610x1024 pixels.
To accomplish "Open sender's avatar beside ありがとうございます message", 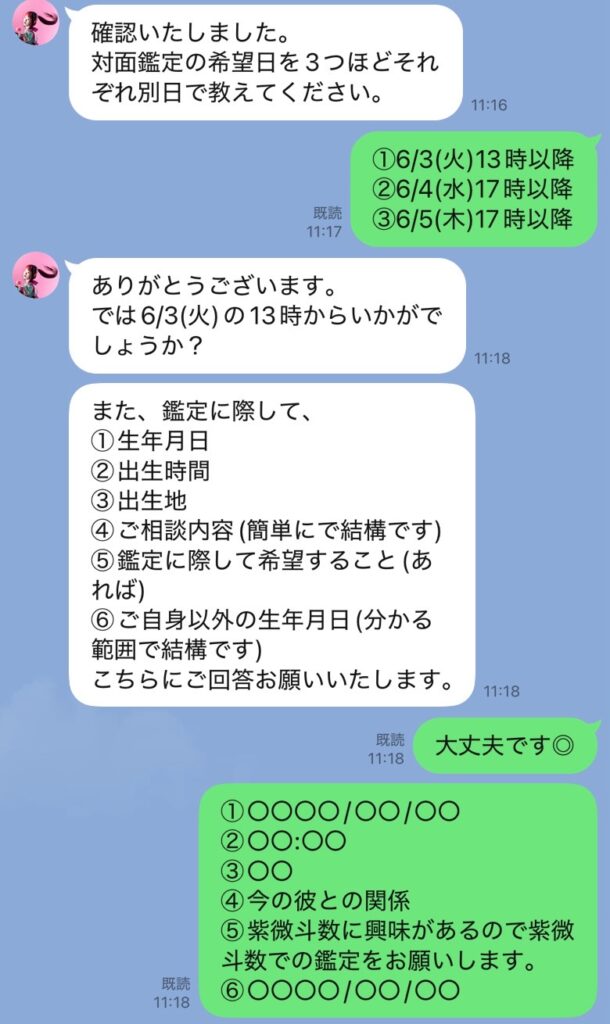I will tap(36, 275).
